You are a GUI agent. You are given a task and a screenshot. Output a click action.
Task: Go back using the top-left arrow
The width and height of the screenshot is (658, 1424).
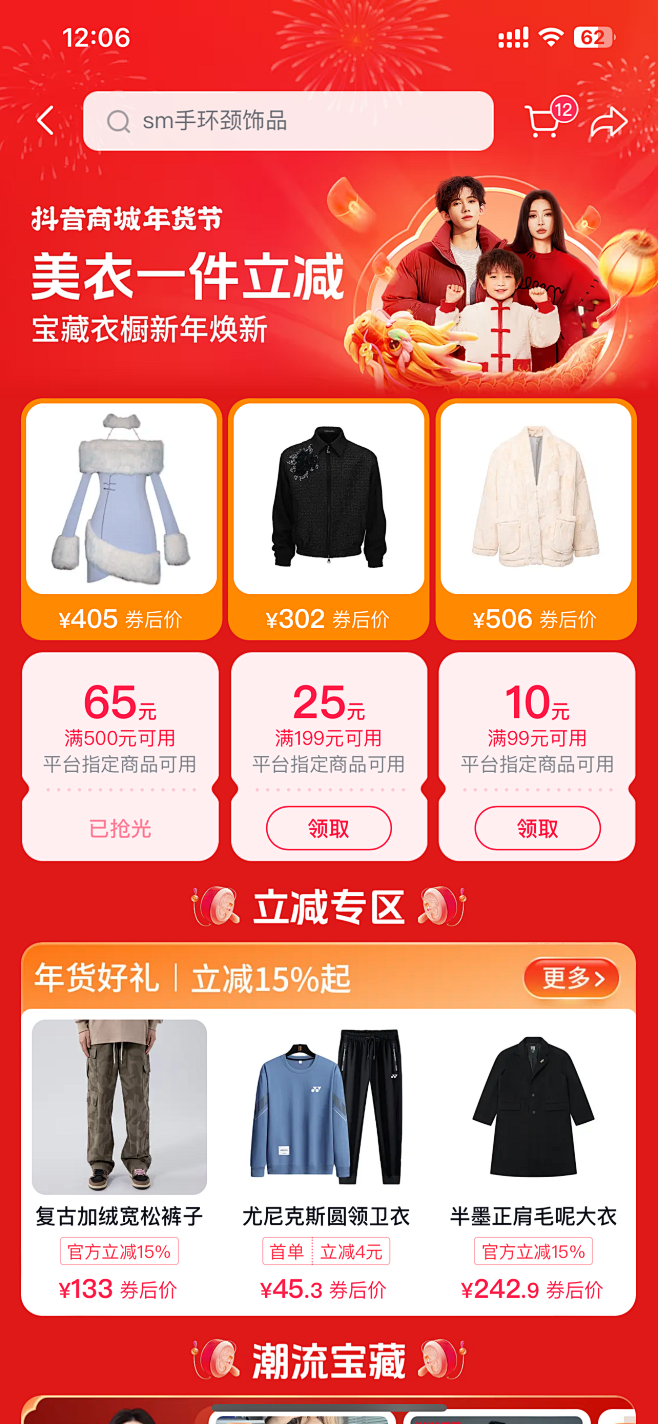tap(45, 121)
